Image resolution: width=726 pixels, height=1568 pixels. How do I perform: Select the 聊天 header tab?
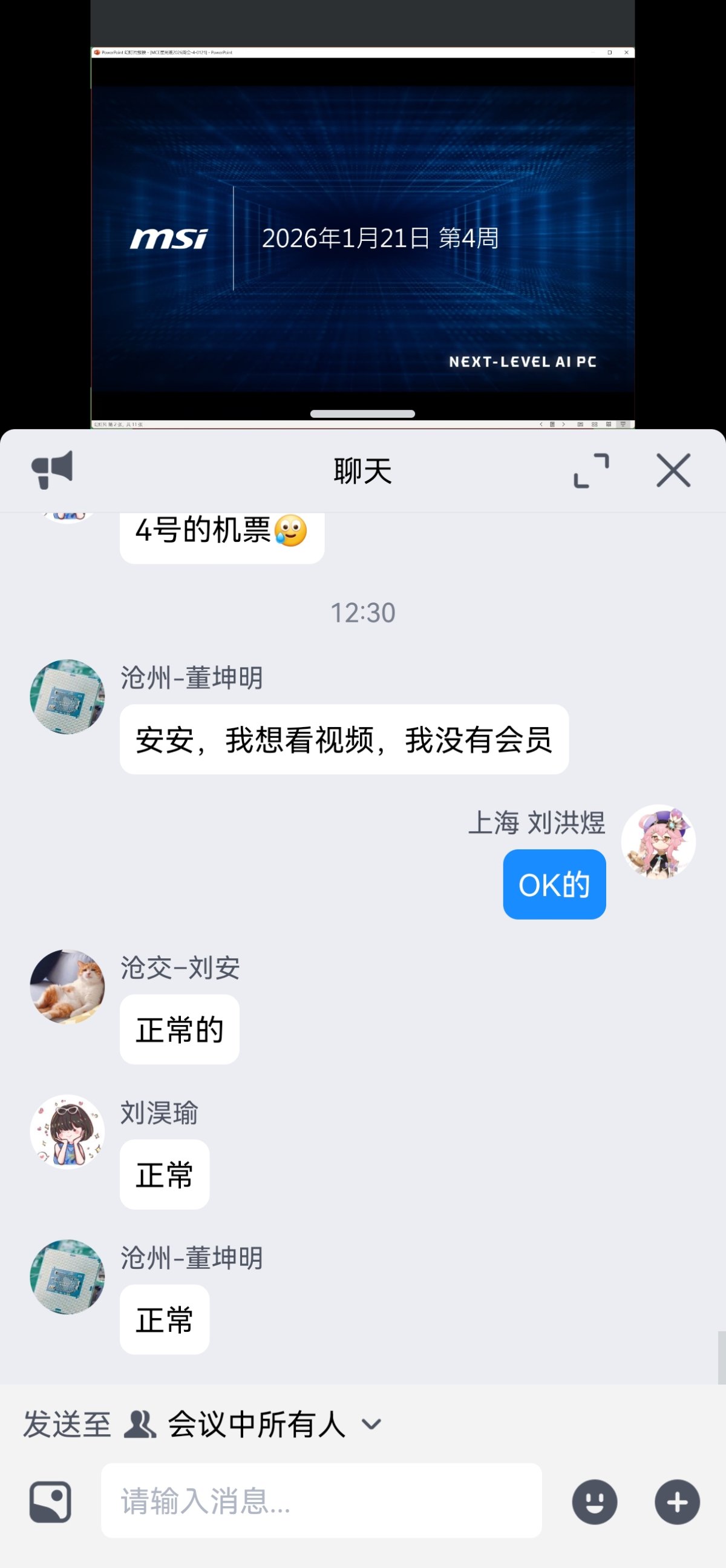click(x=362, y=470)
